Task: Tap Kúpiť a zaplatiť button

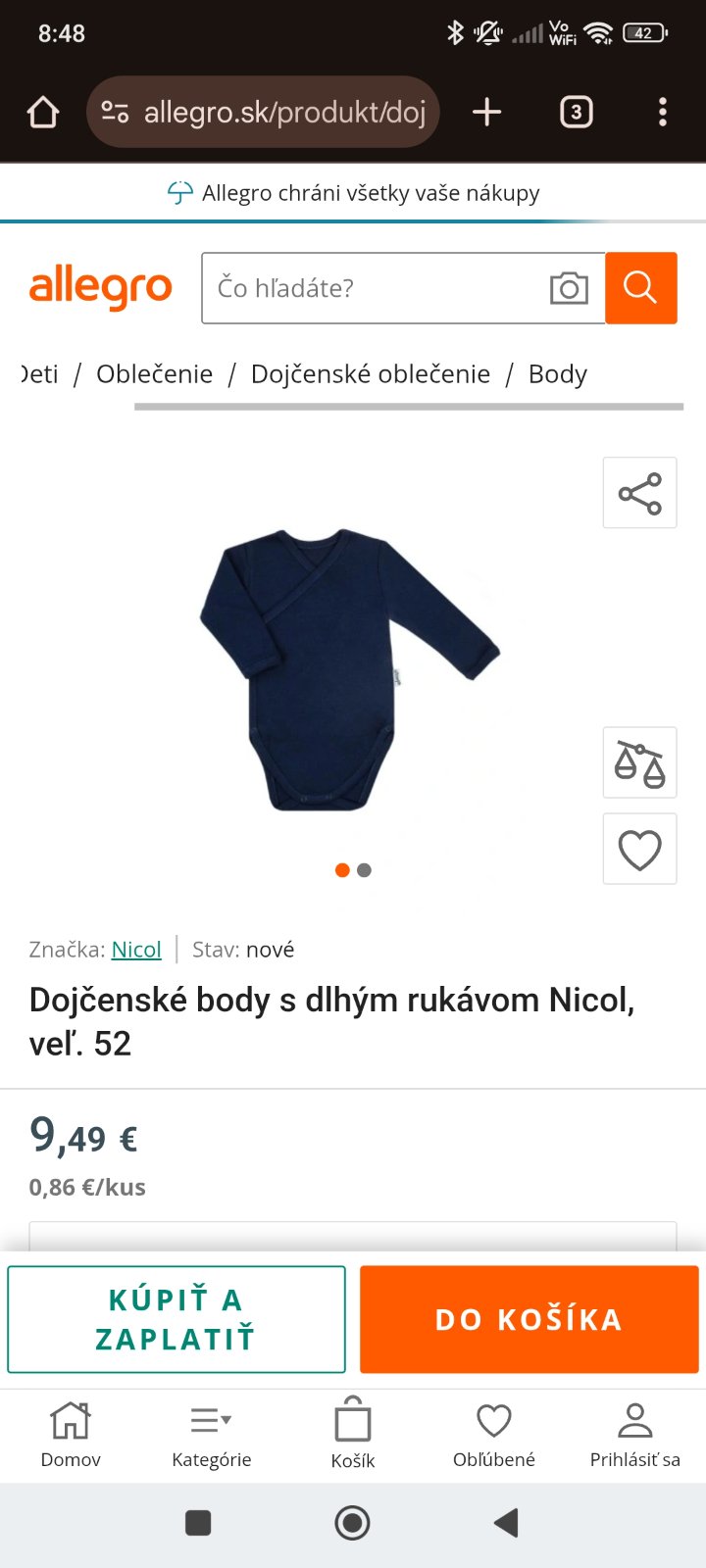Action: 176,1319
